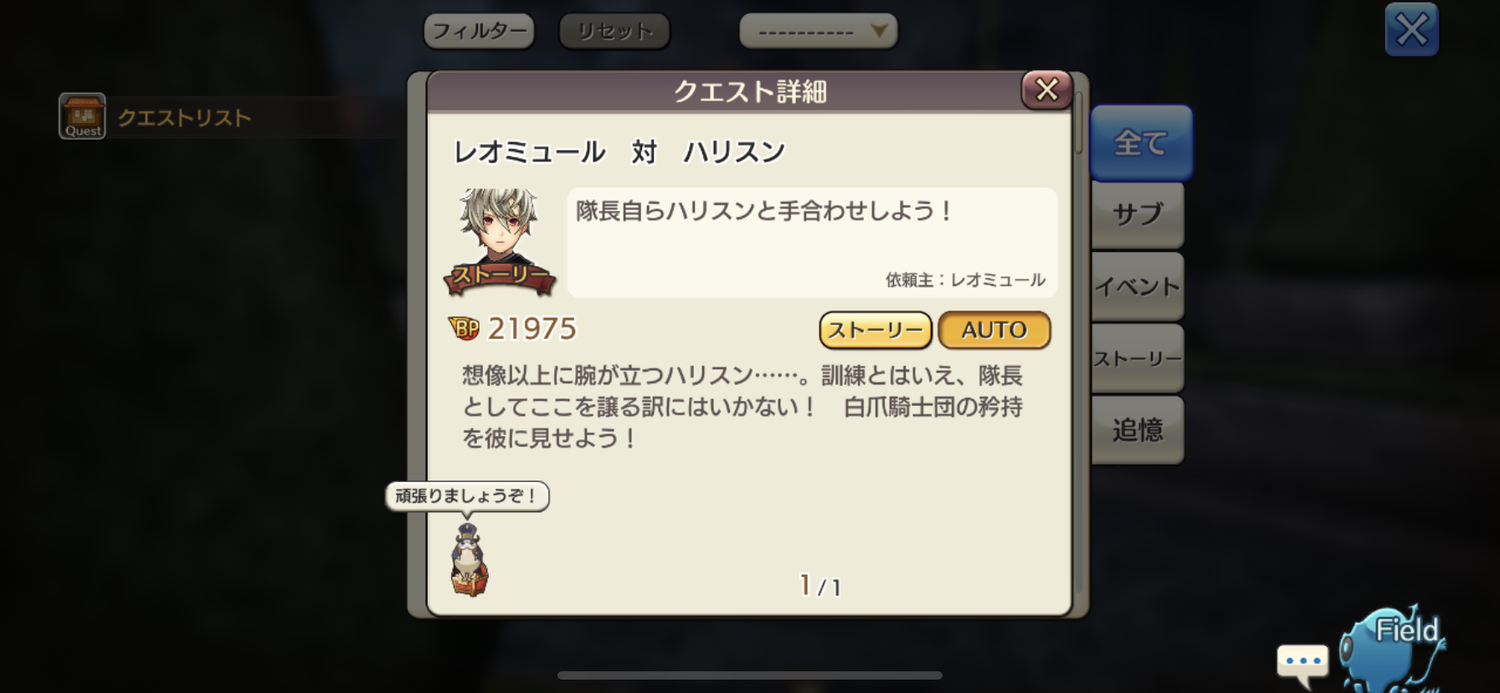This screenshot has height=693, width=1500.
Task: Switch to the ストーリー side tab
Action: click(x=1138, y=358)
